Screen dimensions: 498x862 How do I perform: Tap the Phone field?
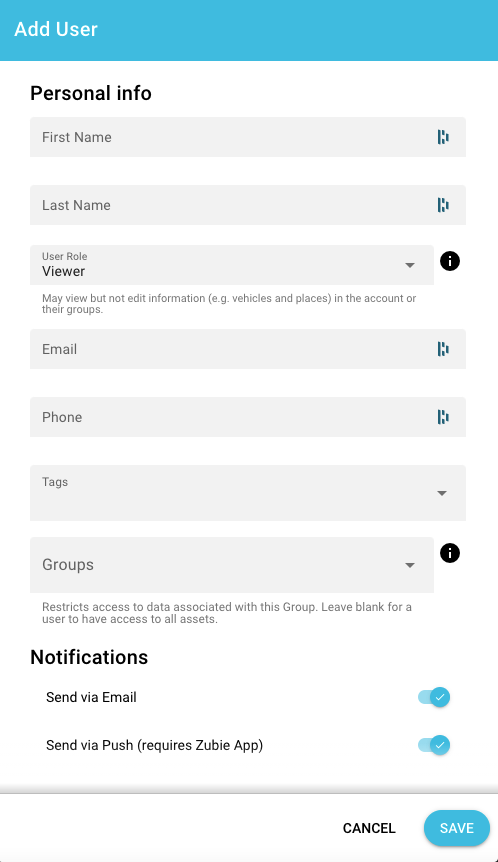click(x=248, y=417)
